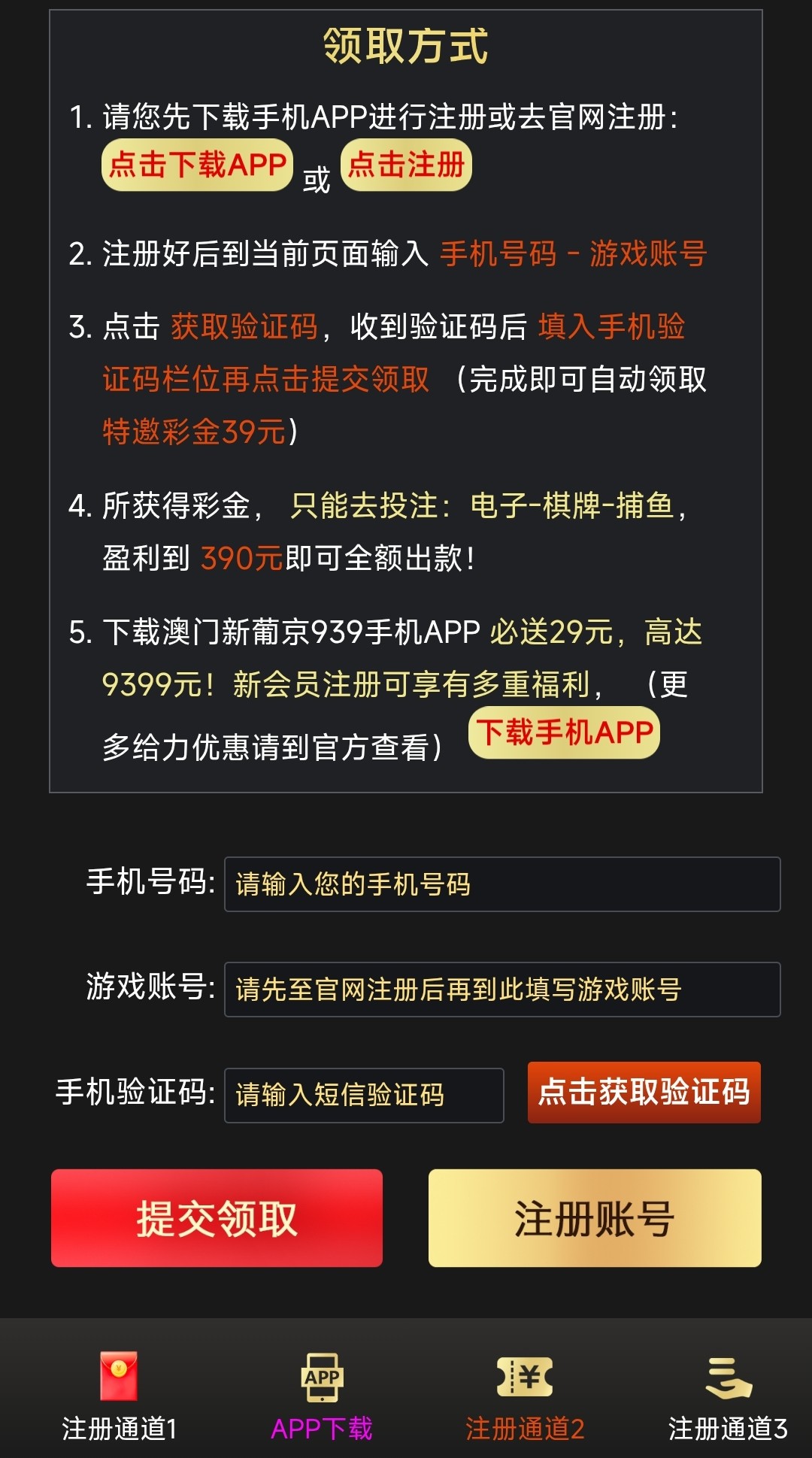Open 注册通道2 in the bottom bar
The height and width of the screenshot is (1458, 812).
pos(525,1396)
